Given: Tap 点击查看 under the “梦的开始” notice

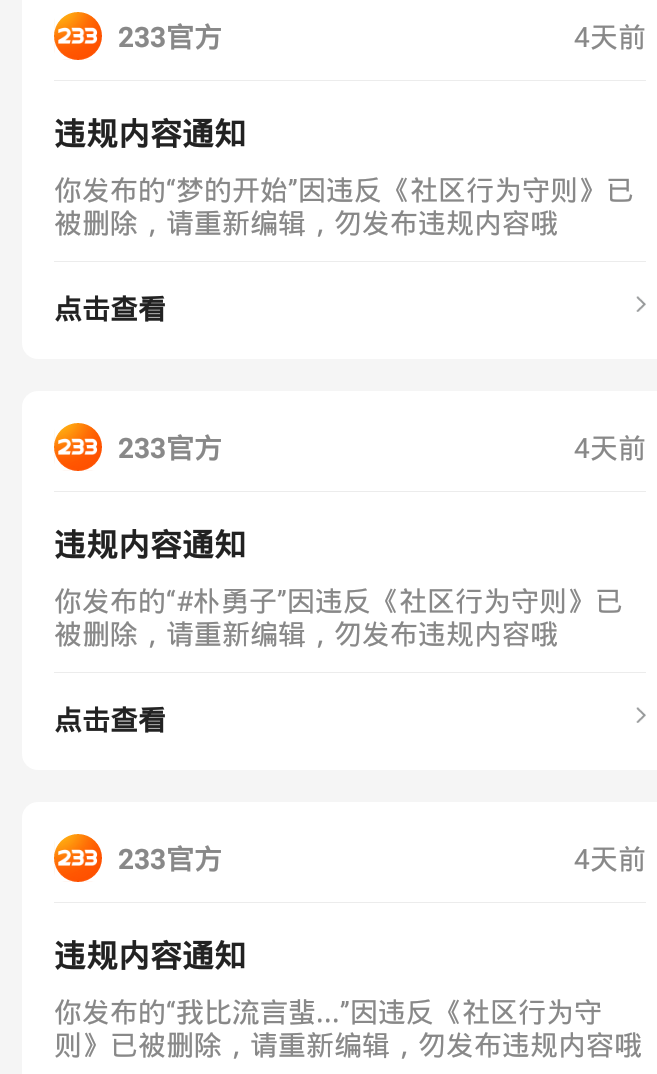Looking at the screenshot, I should coord(110,309).
